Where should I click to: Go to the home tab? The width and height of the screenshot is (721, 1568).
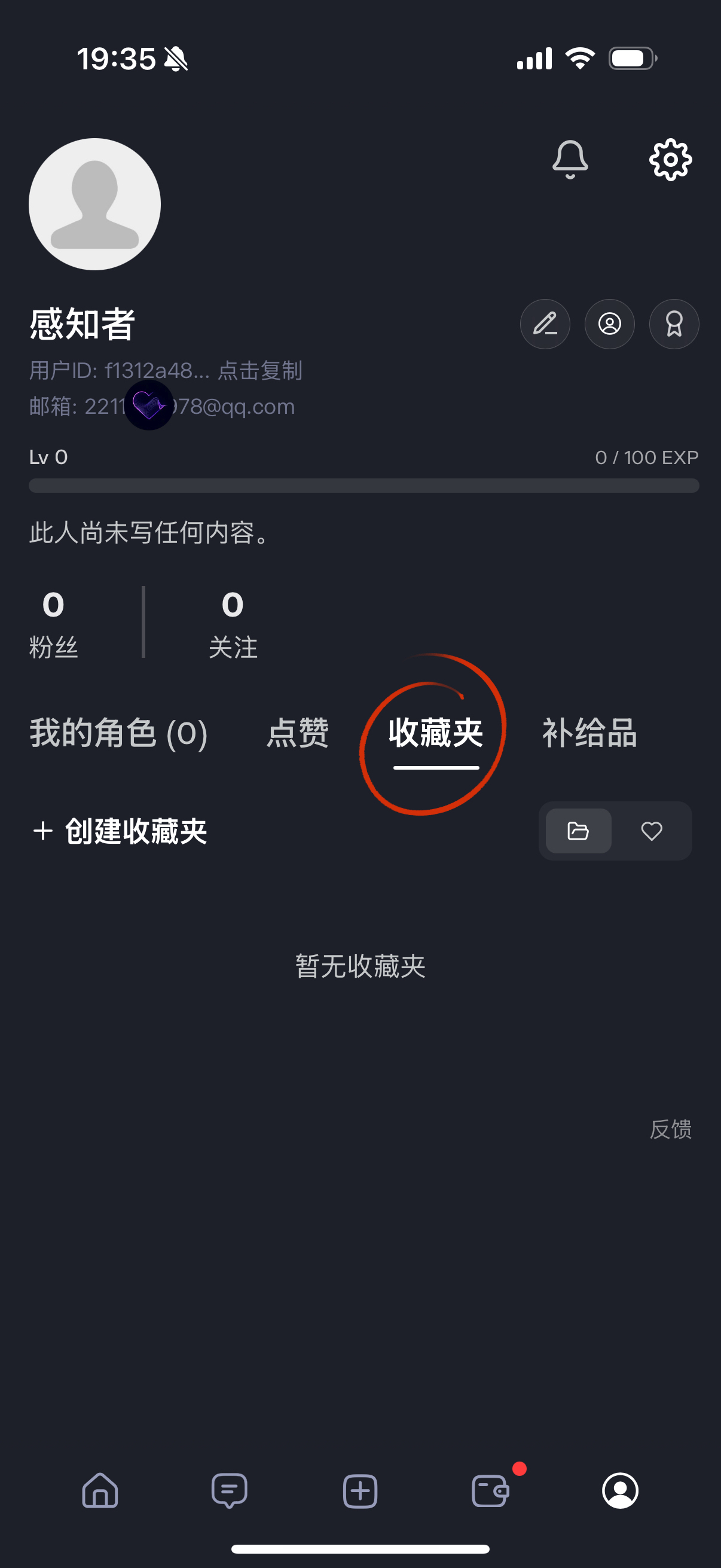100,1490
